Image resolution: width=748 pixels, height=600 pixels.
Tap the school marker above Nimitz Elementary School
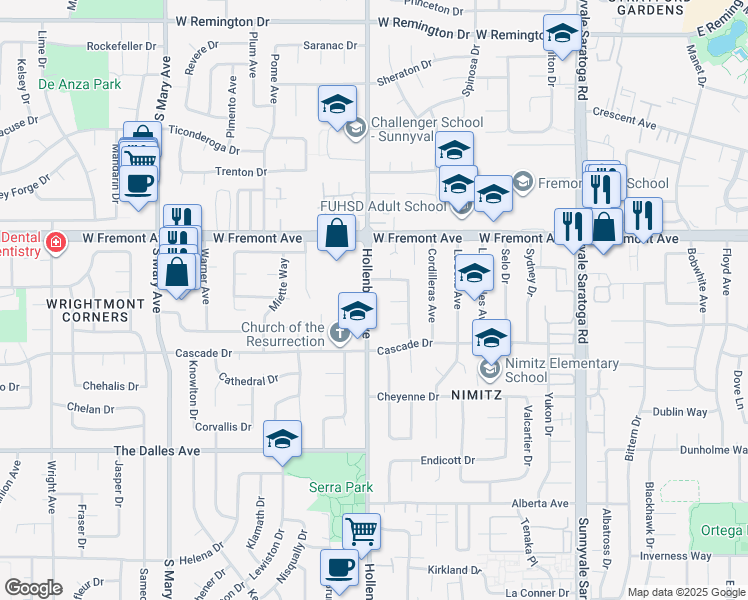[491, 337]
